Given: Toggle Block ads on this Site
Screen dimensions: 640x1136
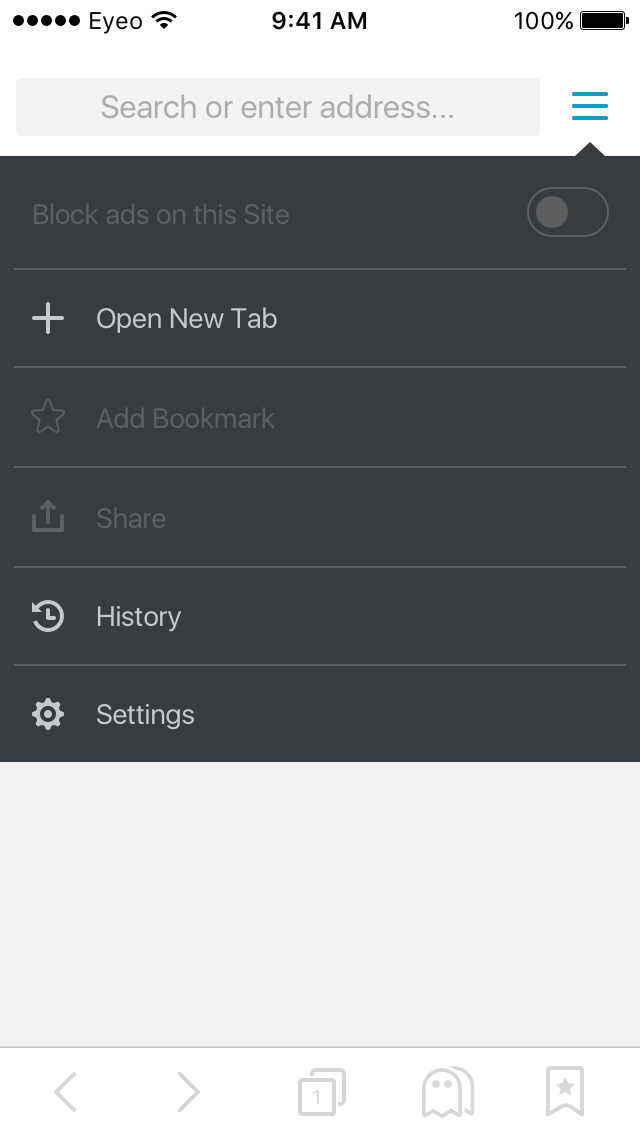Looking at the screenshot, I should (567, 212).
